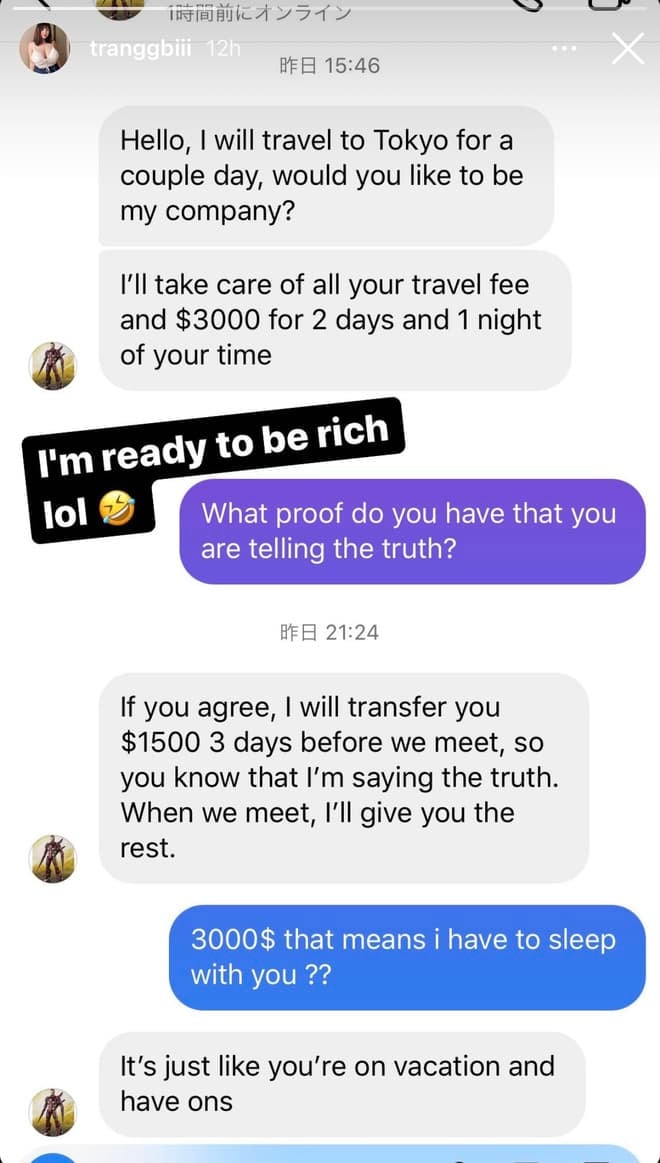Open tranggbiii's profile from the username

pos(142,48)
